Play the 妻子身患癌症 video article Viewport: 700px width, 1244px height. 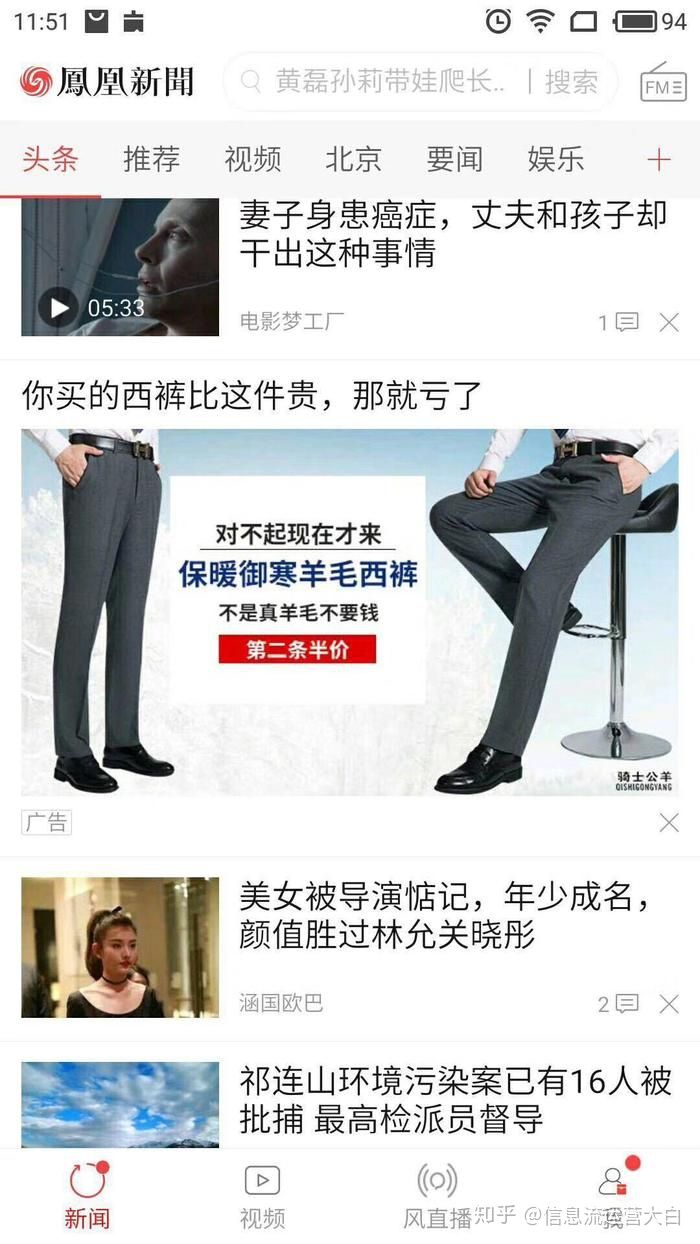click(119, 266)
